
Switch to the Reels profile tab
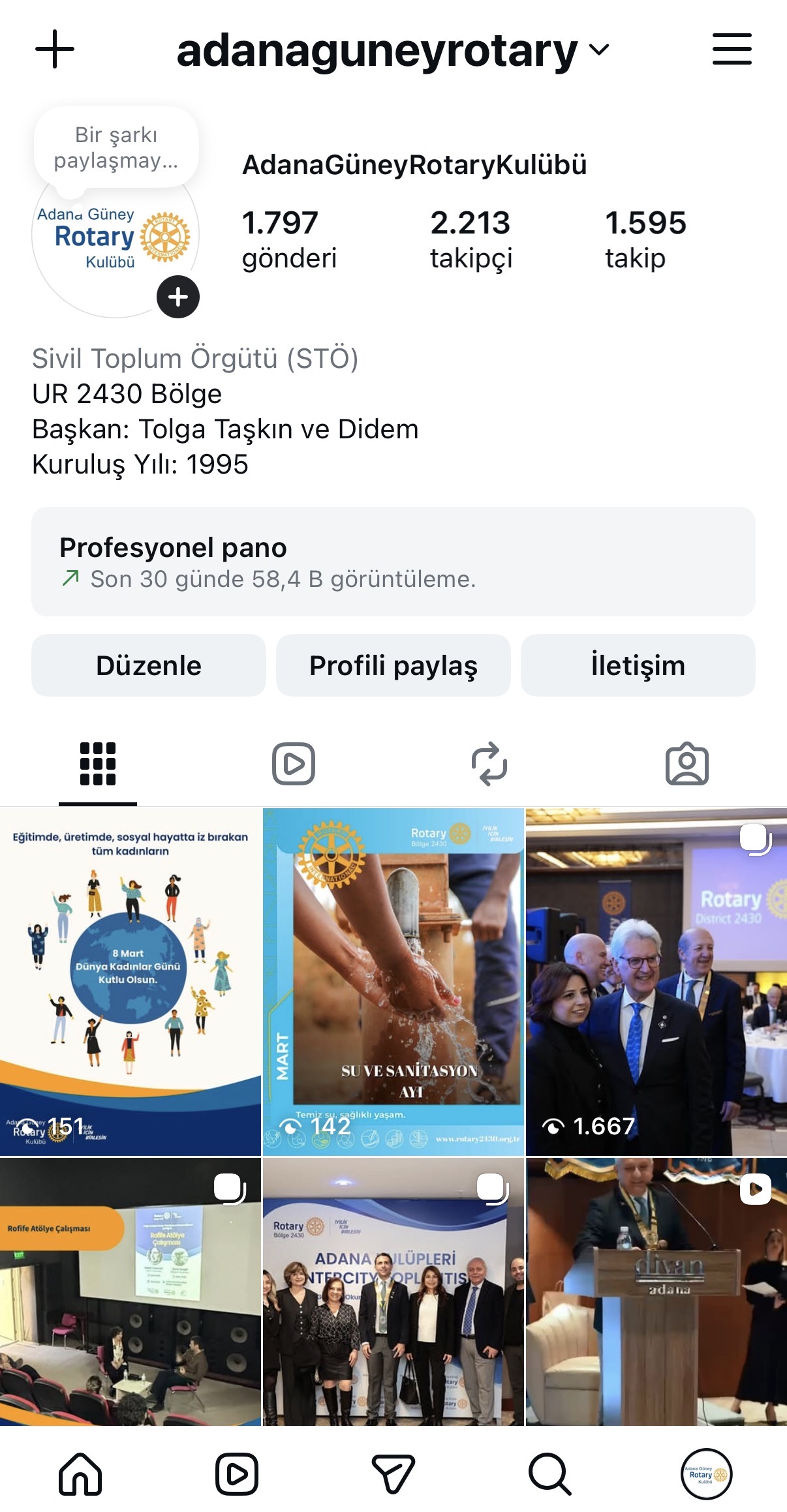point(294,763)
